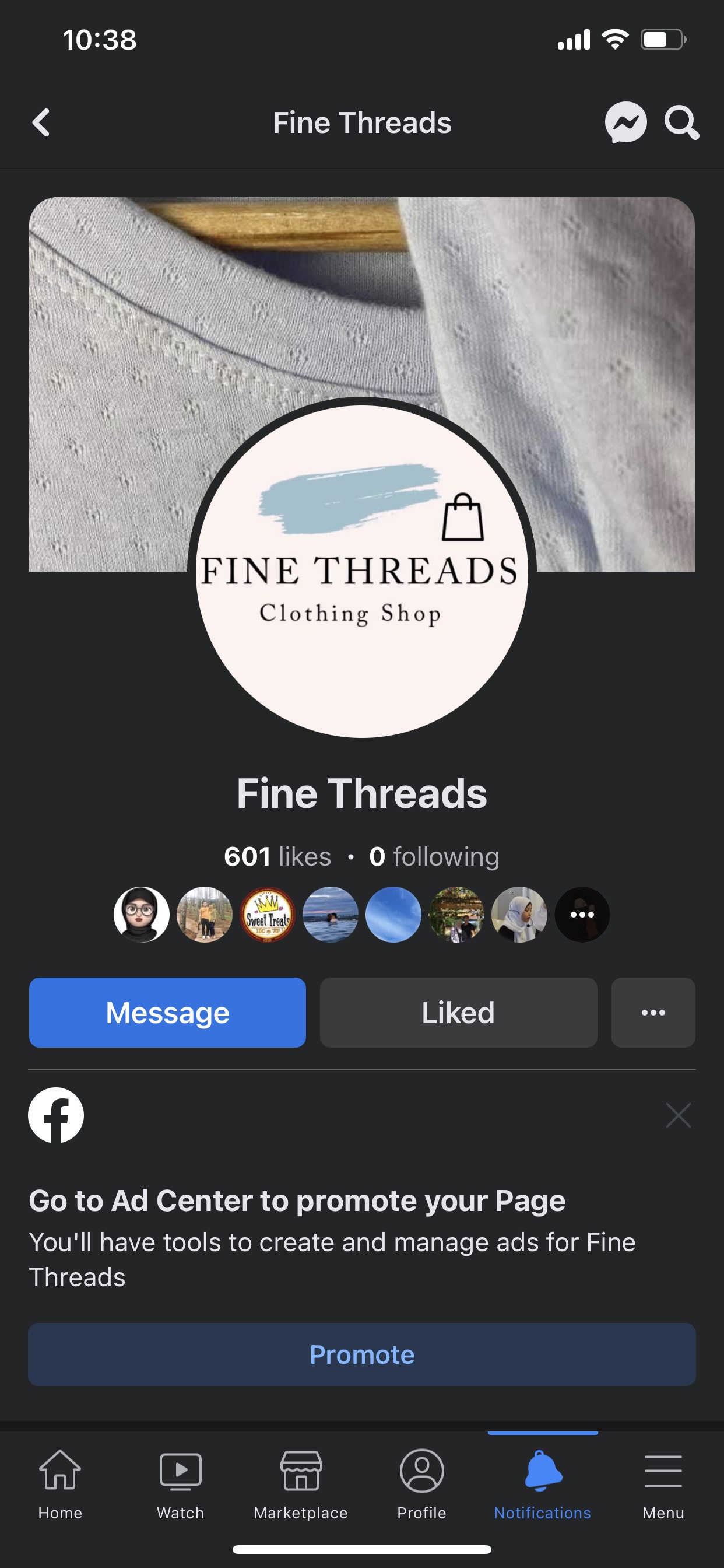See more people who like this page
Screen dimensions: 724x1568
coord(582,915)
